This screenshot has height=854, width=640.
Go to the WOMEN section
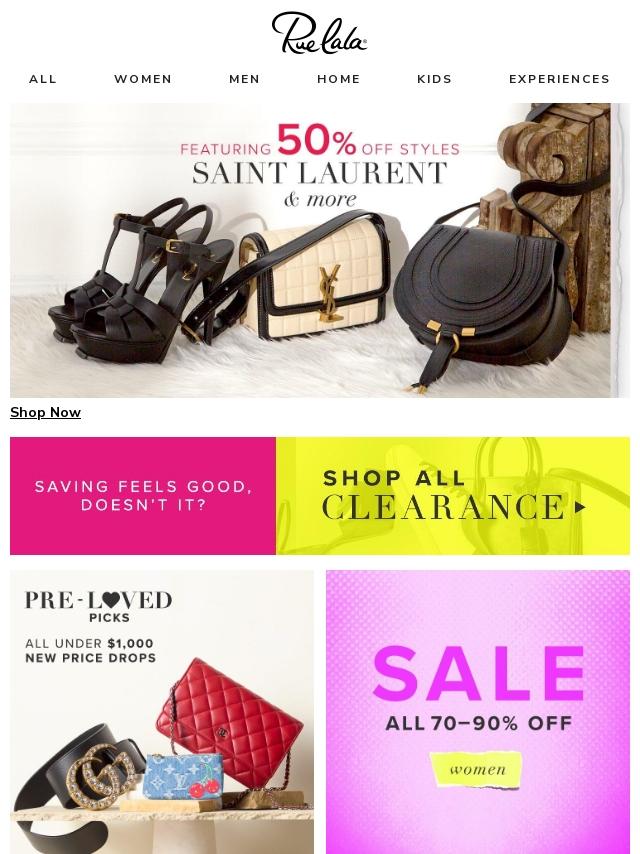point(143,79)
